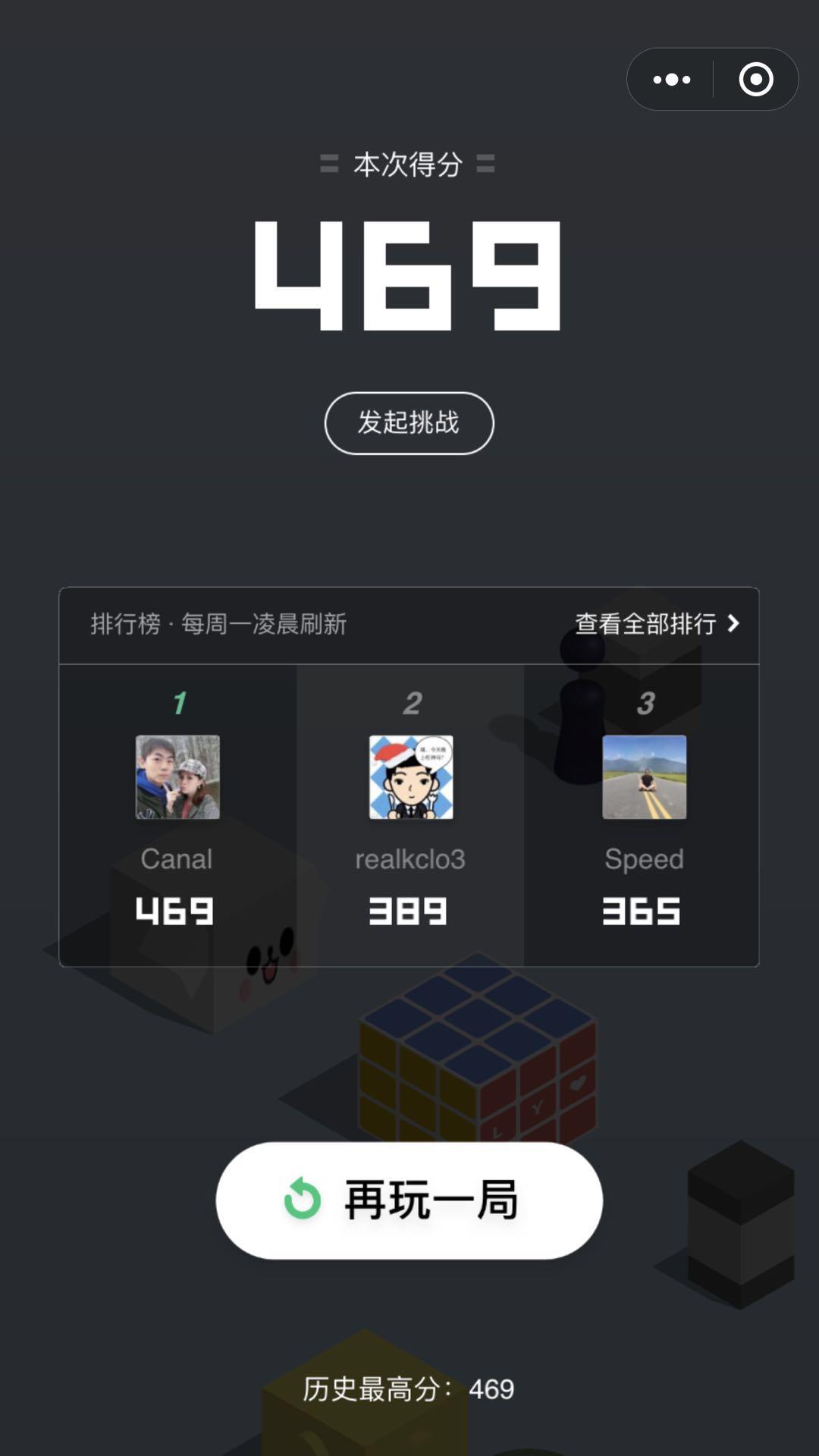Open the full leaderboard via 查看全部排行
The image size is (819, 1456).
[x=657, y=624]
